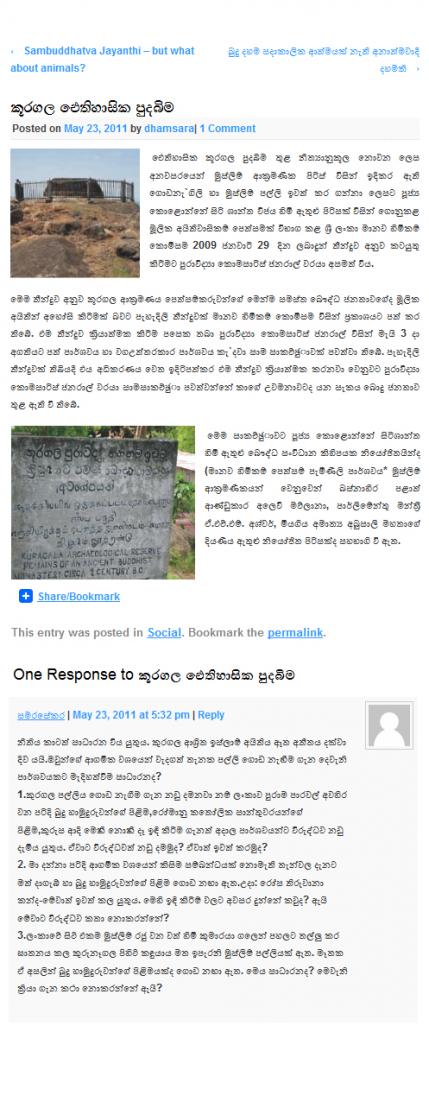Open comment timestamp May 23, 2011 at 5:32 pm
Image resolution: width=429 pixels, height=1102 pixels.
[132, 715]
